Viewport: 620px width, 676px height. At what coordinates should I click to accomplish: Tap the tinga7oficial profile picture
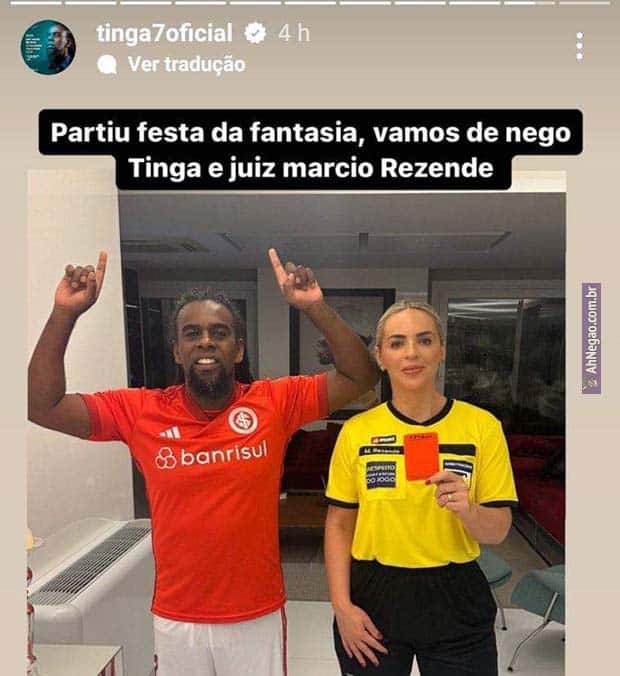click(48, 47)
